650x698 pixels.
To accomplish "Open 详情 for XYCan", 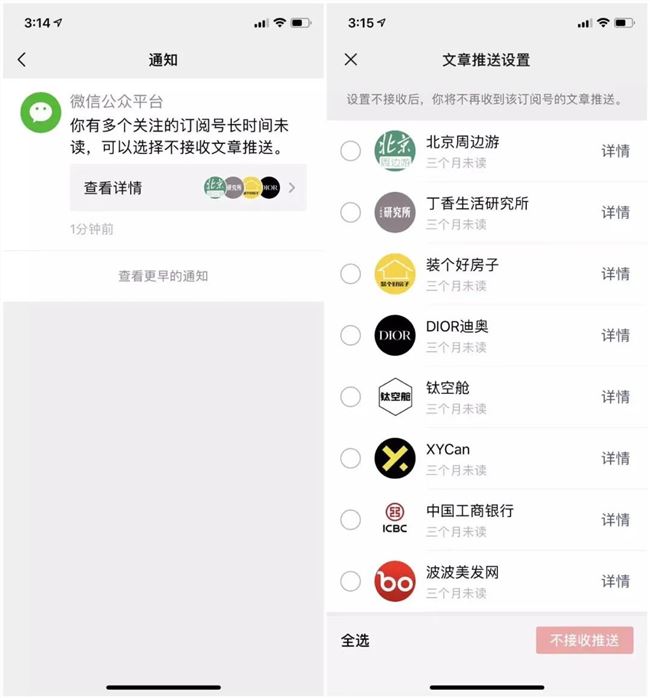I will pyautogui.click(x=615, y=458).
